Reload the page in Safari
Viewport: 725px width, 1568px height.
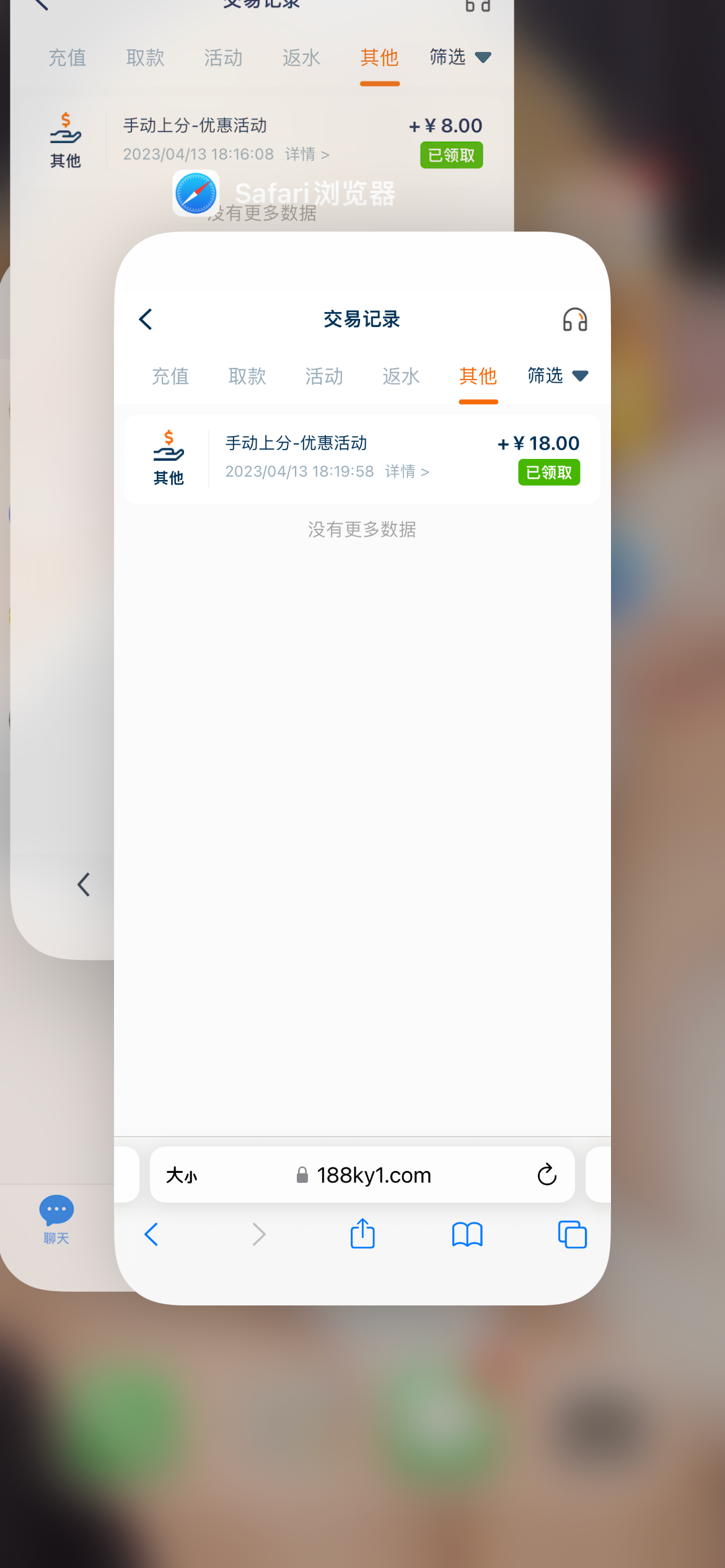pos(547,1175)
